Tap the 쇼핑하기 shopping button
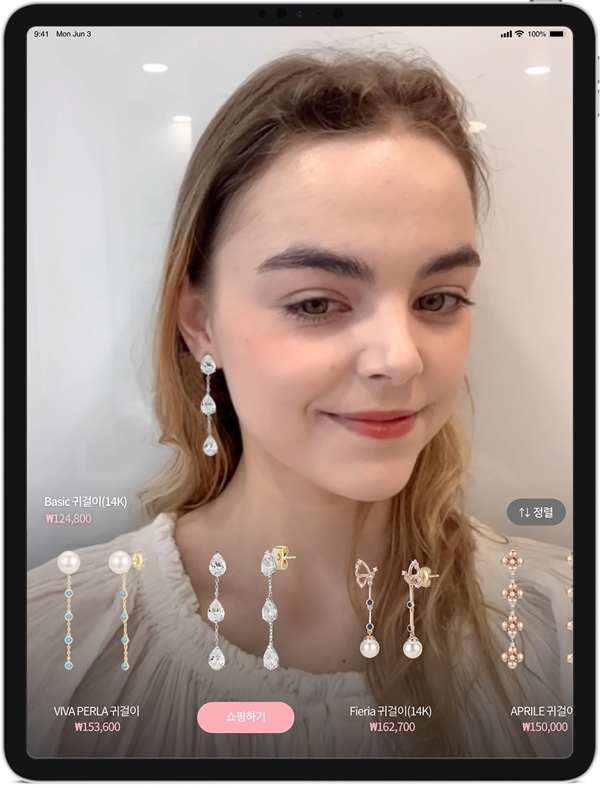The height and width of the screenshot is (788, 600). [x=245, y=717]
